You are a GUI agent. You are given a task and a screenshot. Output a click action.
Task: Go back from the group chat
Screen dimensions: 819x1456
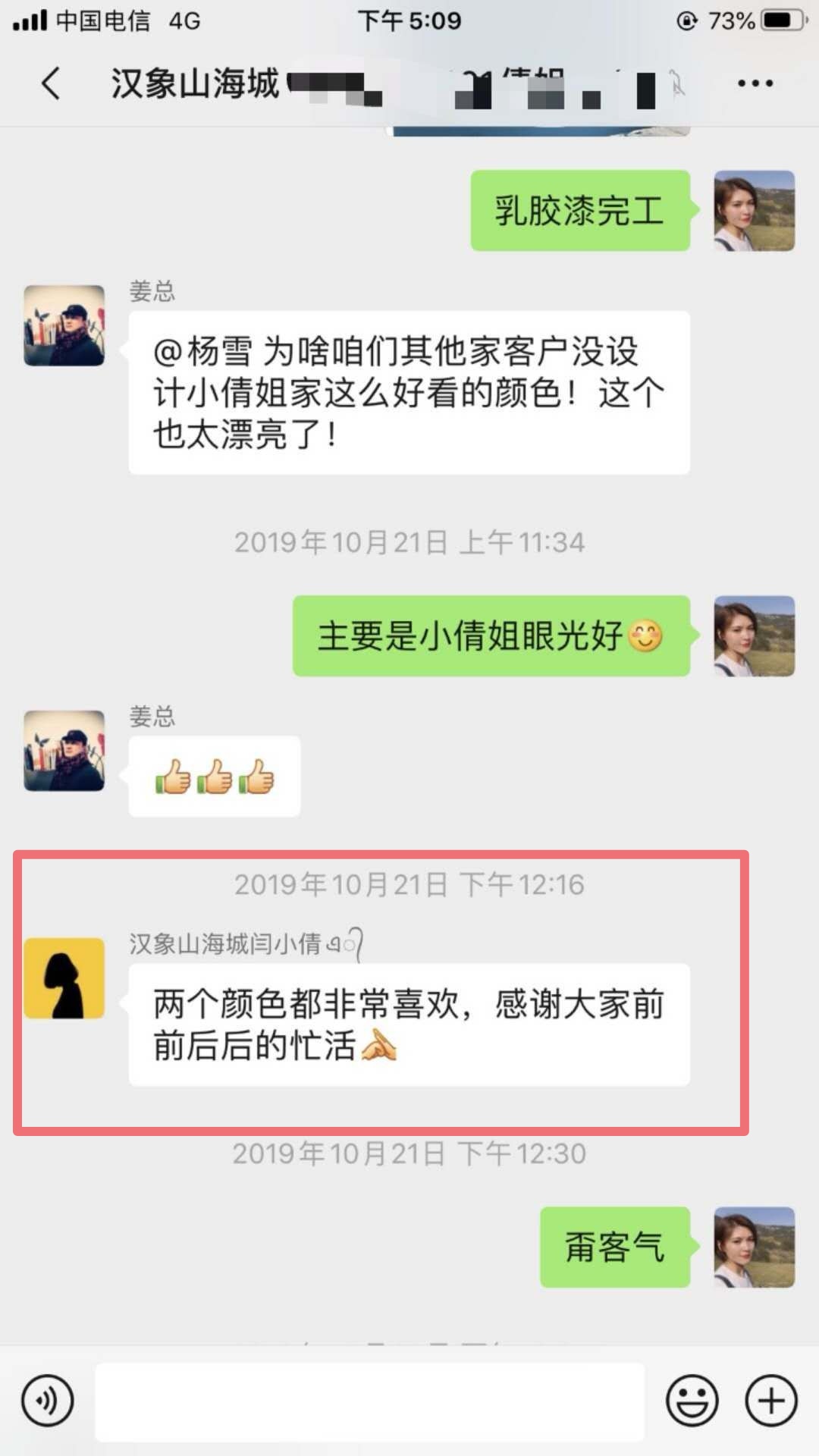[x=51, y=83]
